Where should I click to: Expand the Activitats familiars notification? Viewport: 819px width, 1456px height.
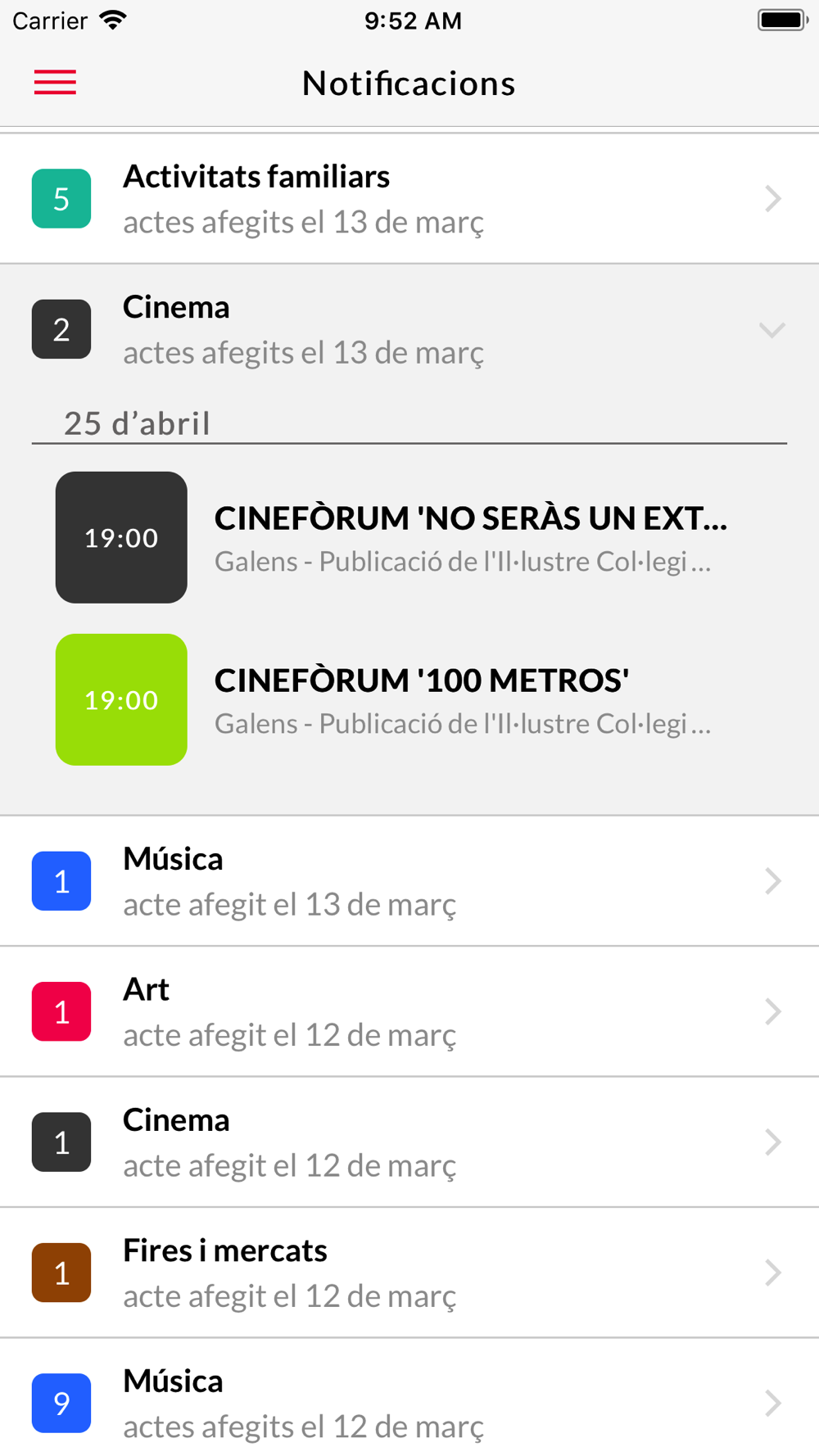(x=409, y=199)
